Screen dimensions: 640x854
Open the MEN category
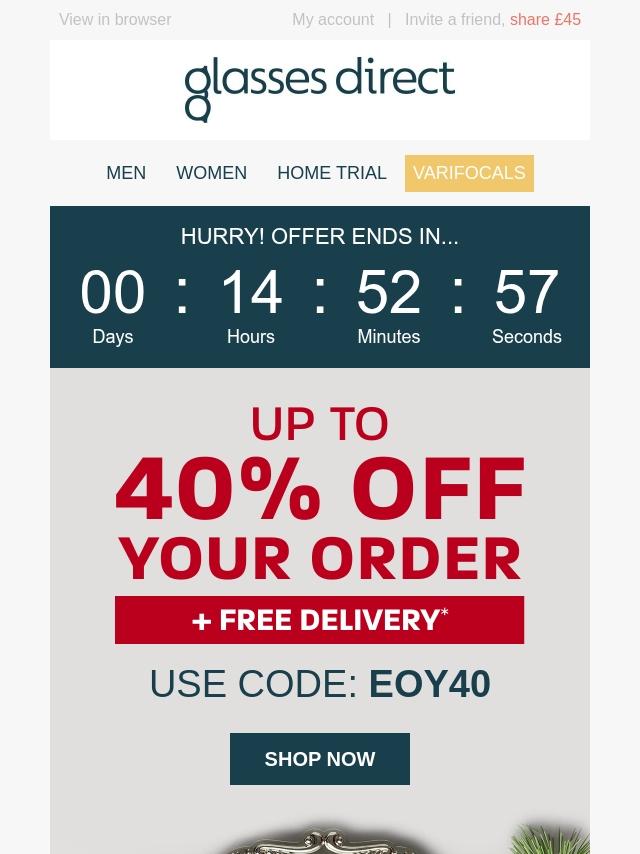(x=126, y=173)
